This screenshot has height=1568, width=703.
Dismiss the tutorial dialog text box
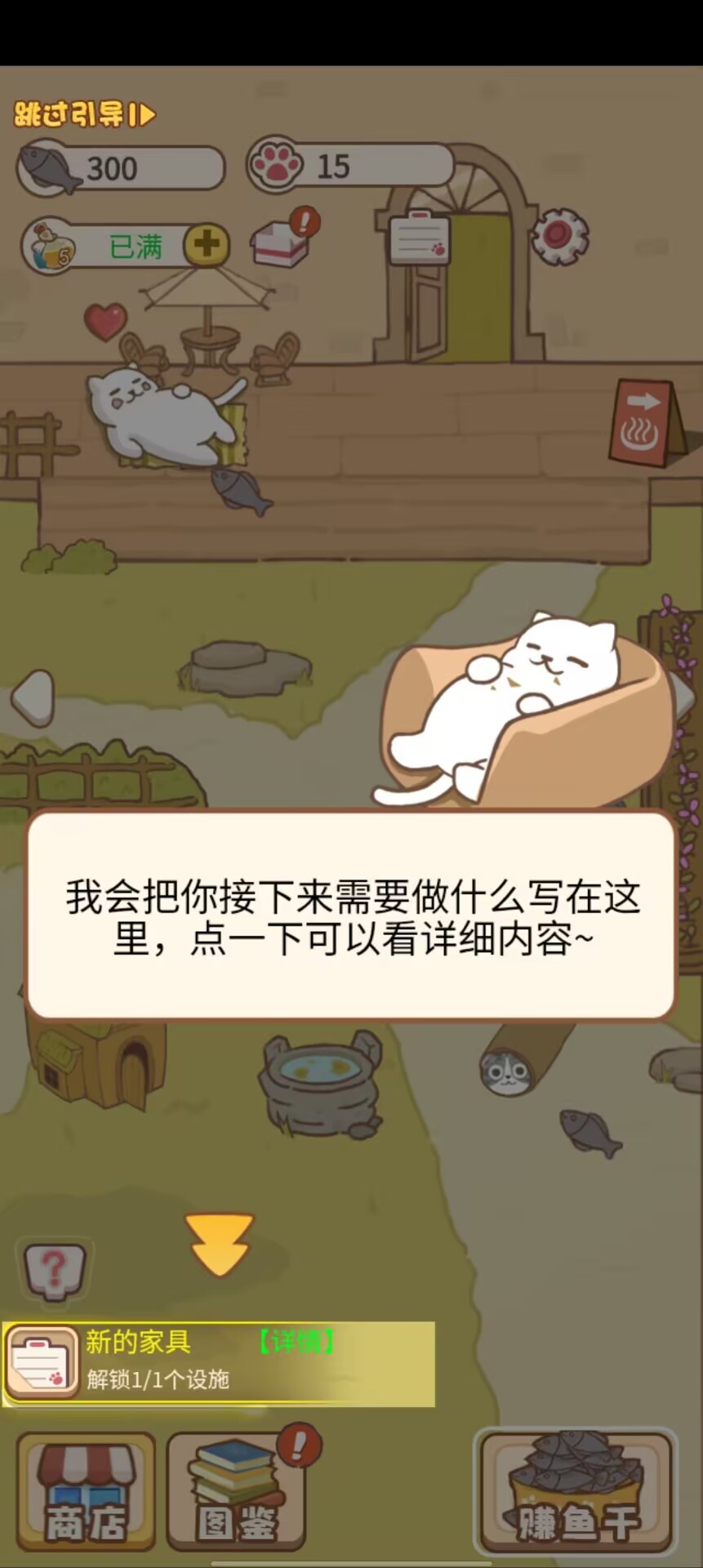pos(352,915)
